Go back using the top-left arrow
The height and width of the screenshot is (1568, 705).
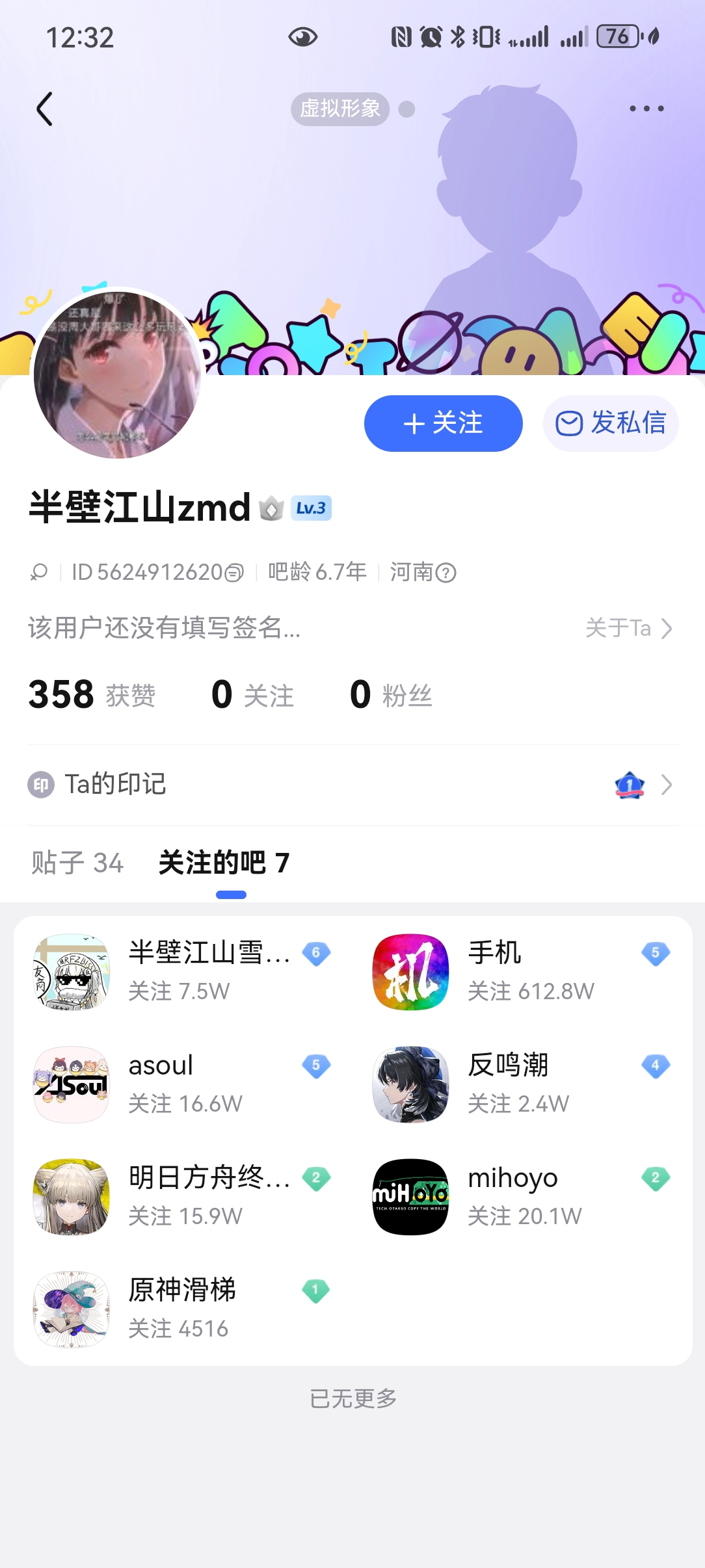point(44,109)
